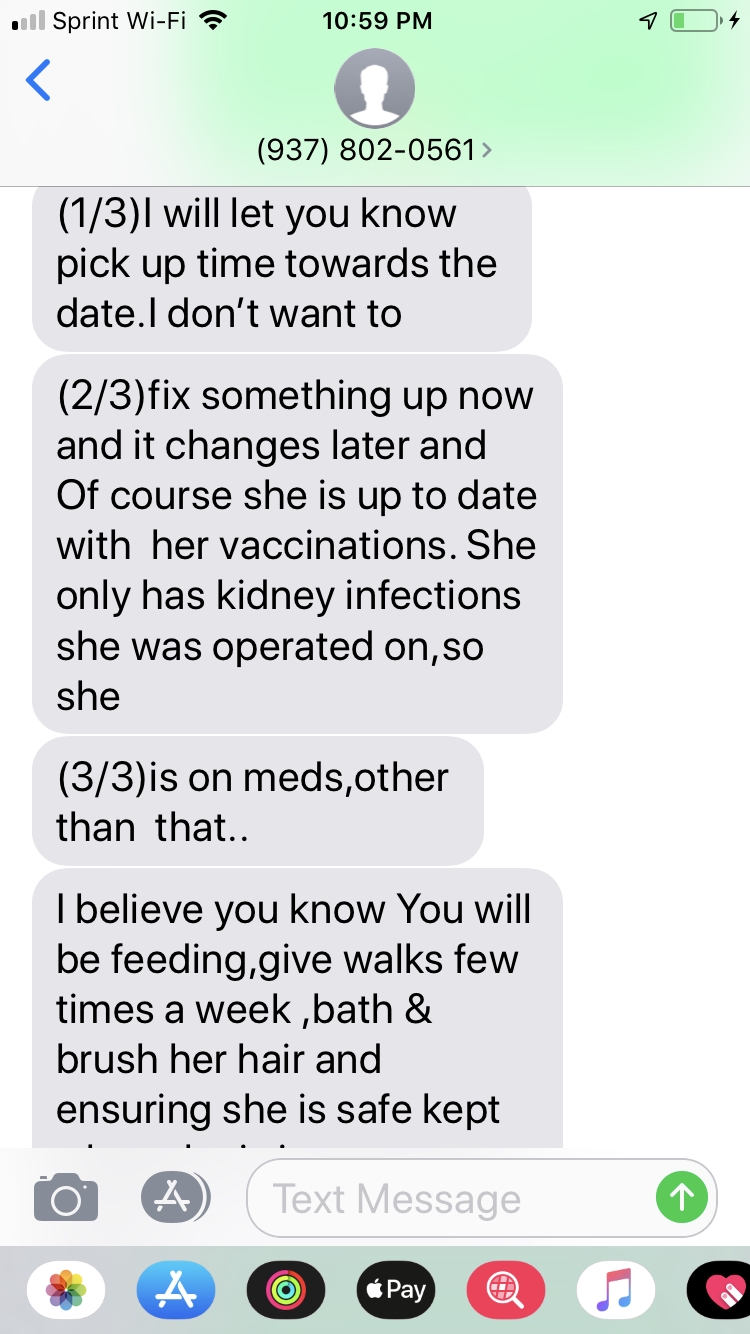Screen dimensions: 750x1334
Task: Send the message with the green arrow
Action: tap(681, 1197)
